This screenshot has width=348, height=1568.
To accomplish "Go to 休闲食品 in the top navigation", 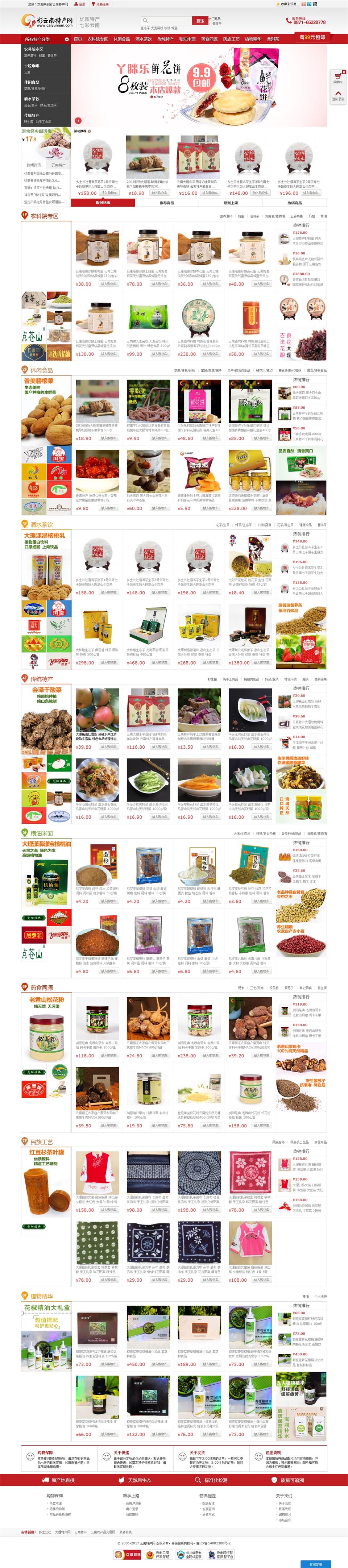I will point(121,39).
